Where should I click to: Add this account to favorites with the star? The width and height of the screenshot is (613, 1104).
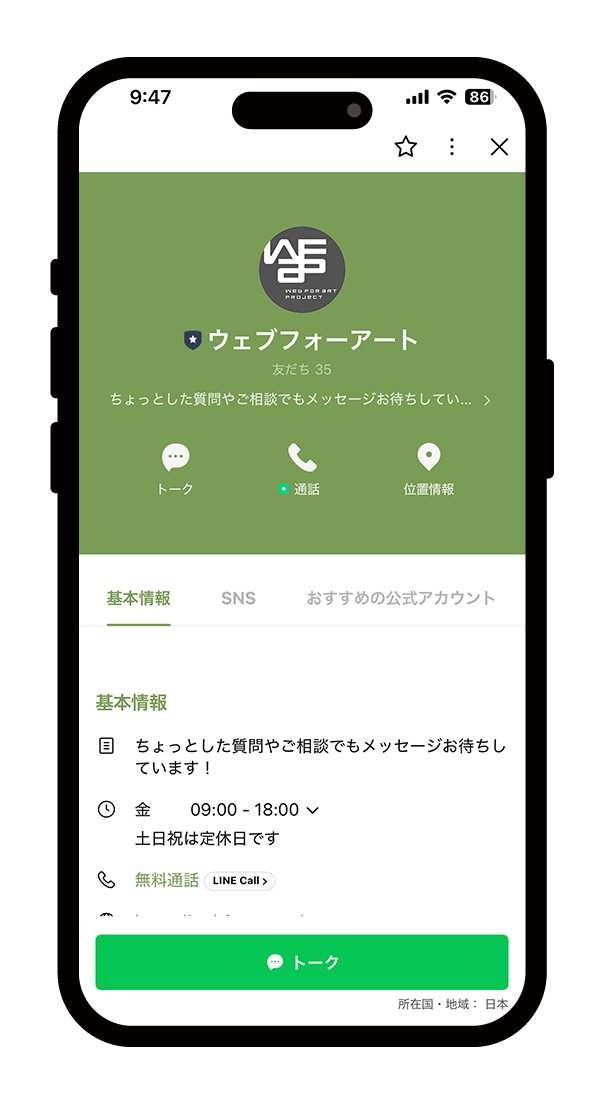pos(405,147)
